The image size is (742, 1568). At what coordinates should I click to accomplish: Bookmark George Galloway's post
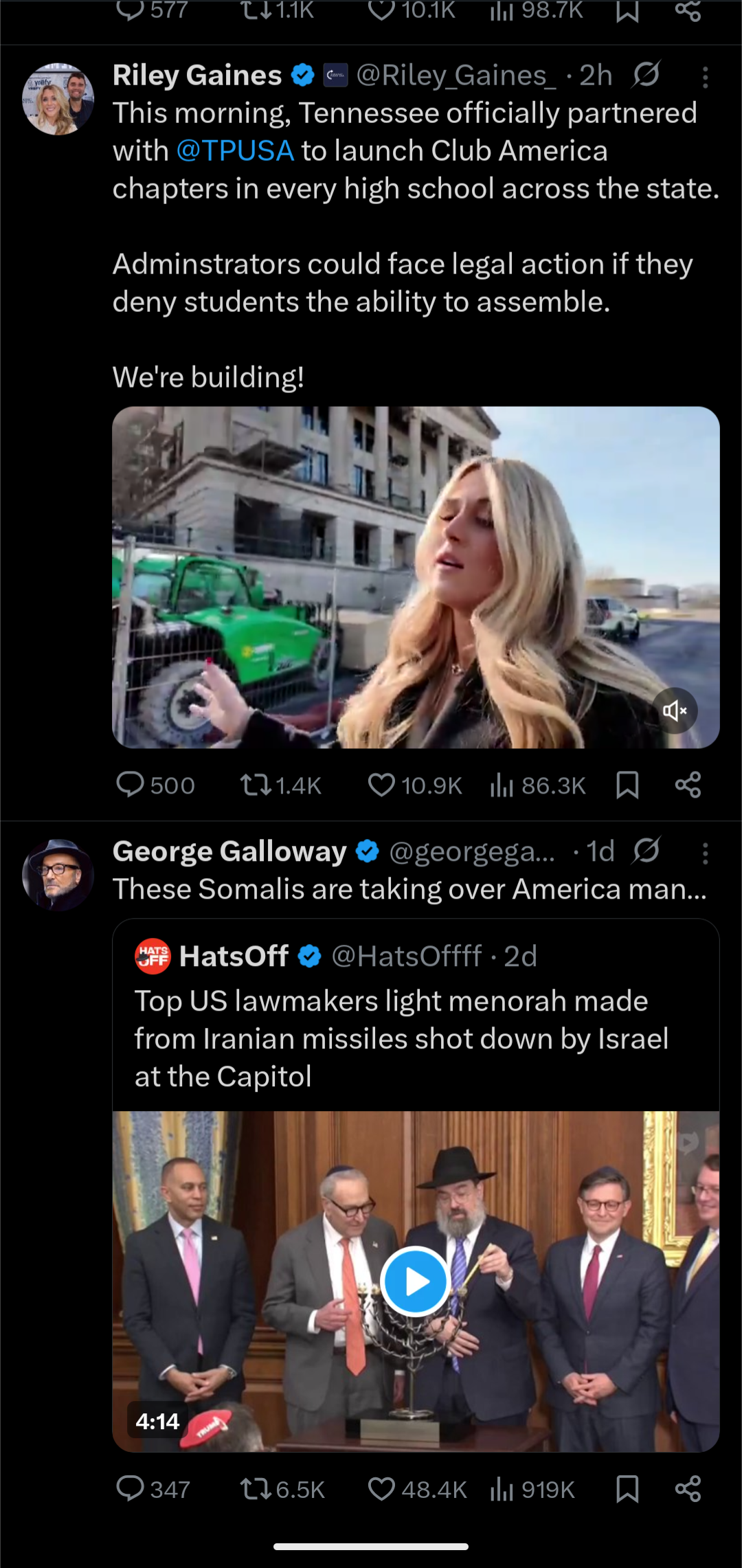point(627,1489)
